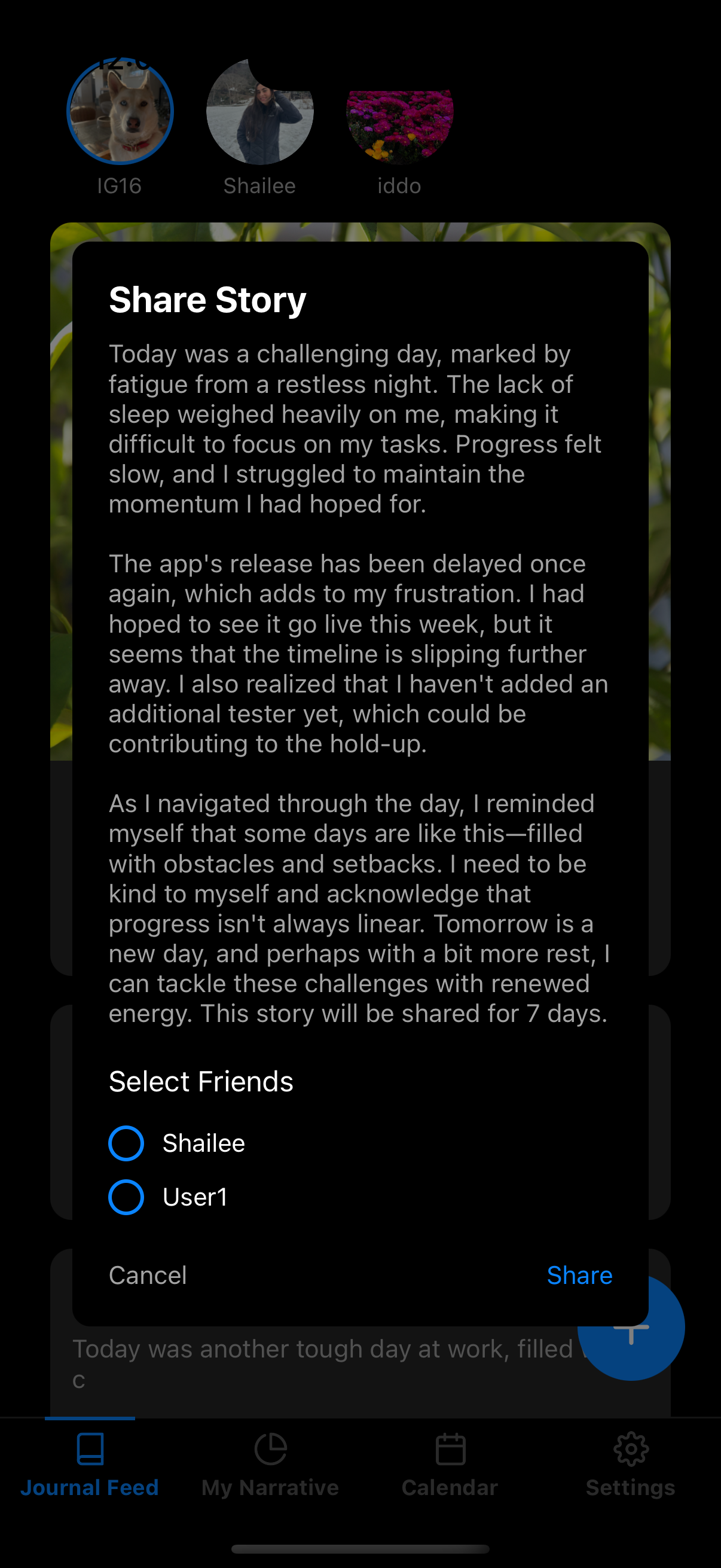Switch to the My Narrative tab

coord(270,1465)
